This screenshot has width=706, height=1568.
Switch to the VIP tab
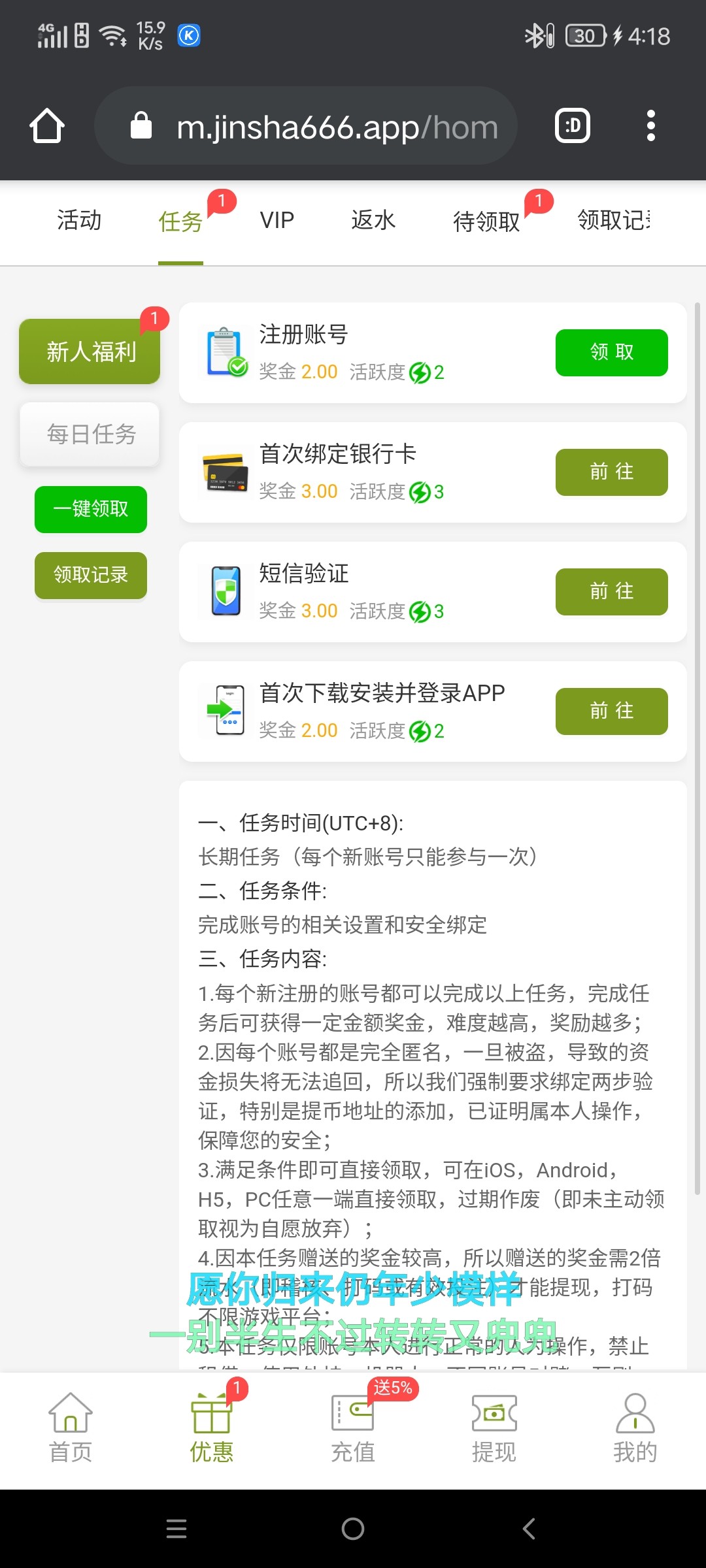275,220
